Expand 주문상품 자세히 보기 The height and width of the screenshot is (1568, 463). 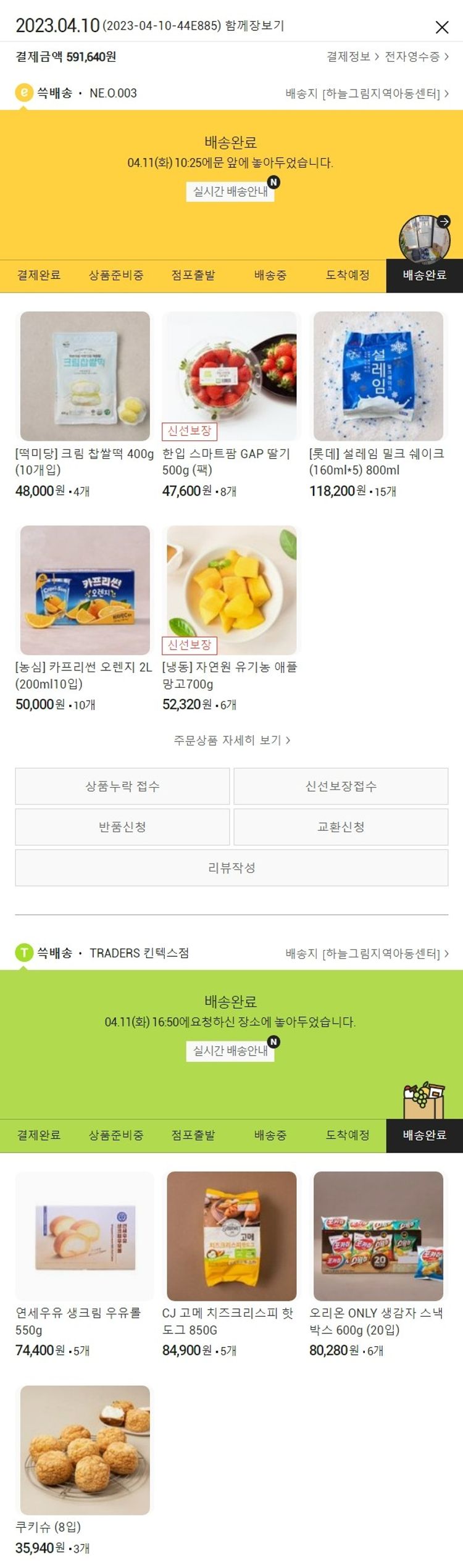click(x=231, y=740)
